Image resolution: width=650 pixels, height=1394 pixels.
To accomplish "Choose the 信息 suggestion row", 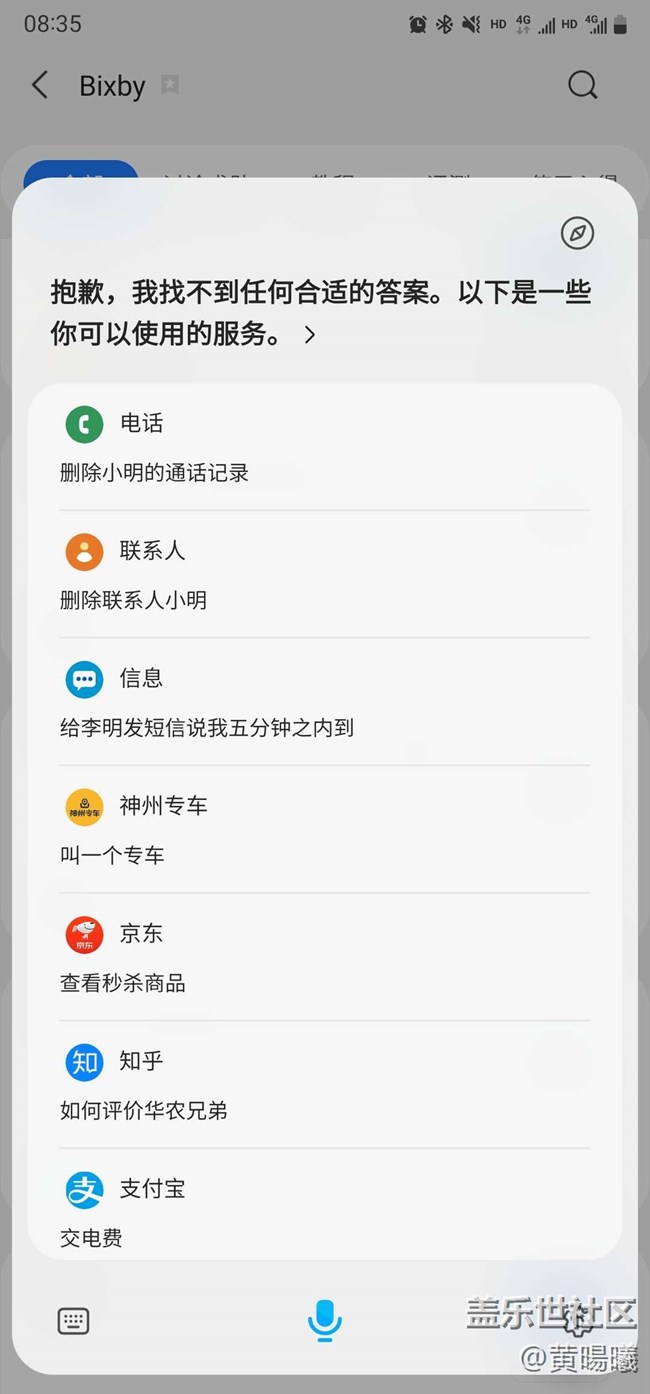I will point(324,702).
